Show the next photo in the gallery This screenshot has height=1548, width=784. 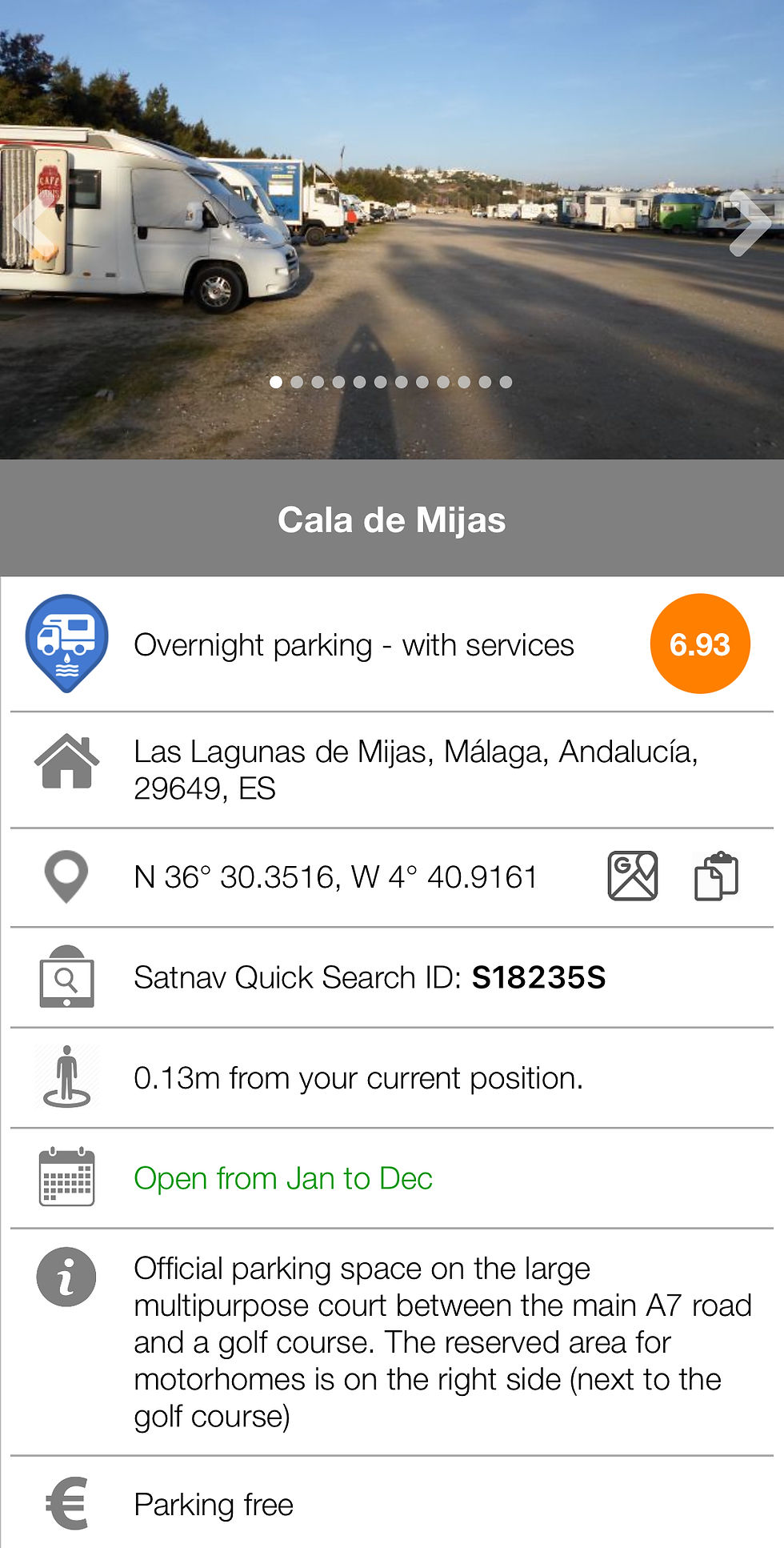750,223
